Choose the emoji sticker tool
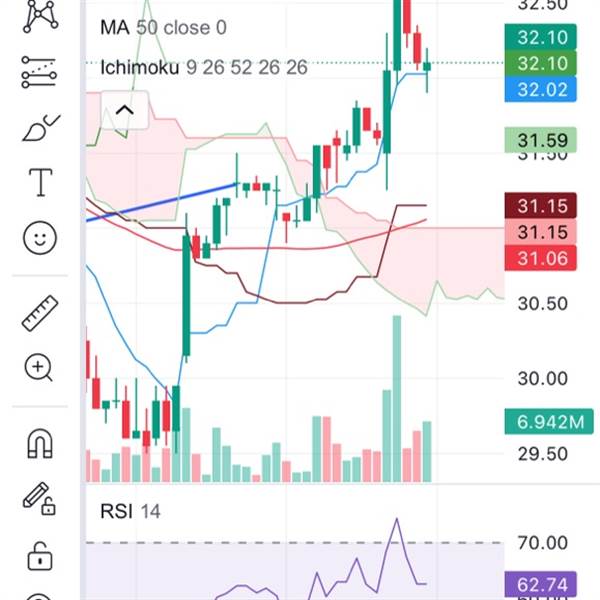 40,237
